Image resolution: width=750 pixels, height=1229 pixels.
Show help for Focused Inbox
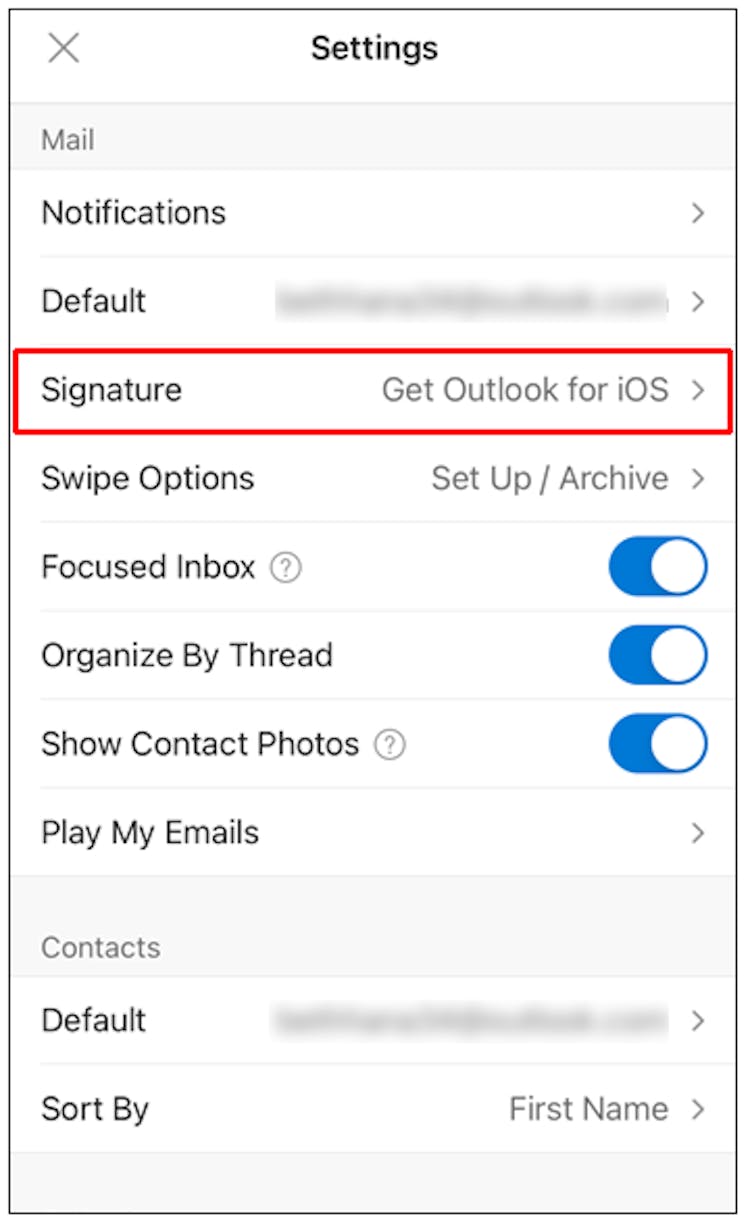(286, 568)
